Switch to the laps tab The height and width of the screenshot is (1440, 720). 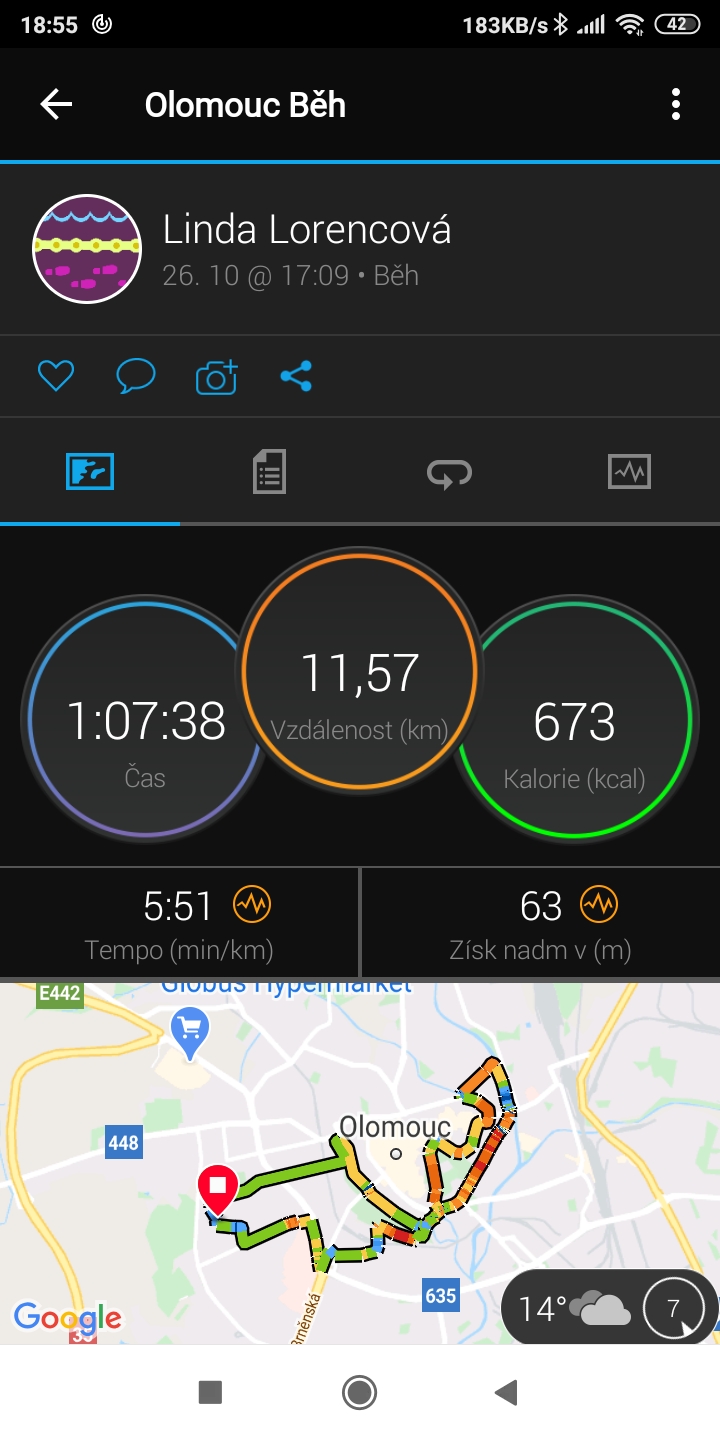[x=449, y=471]
